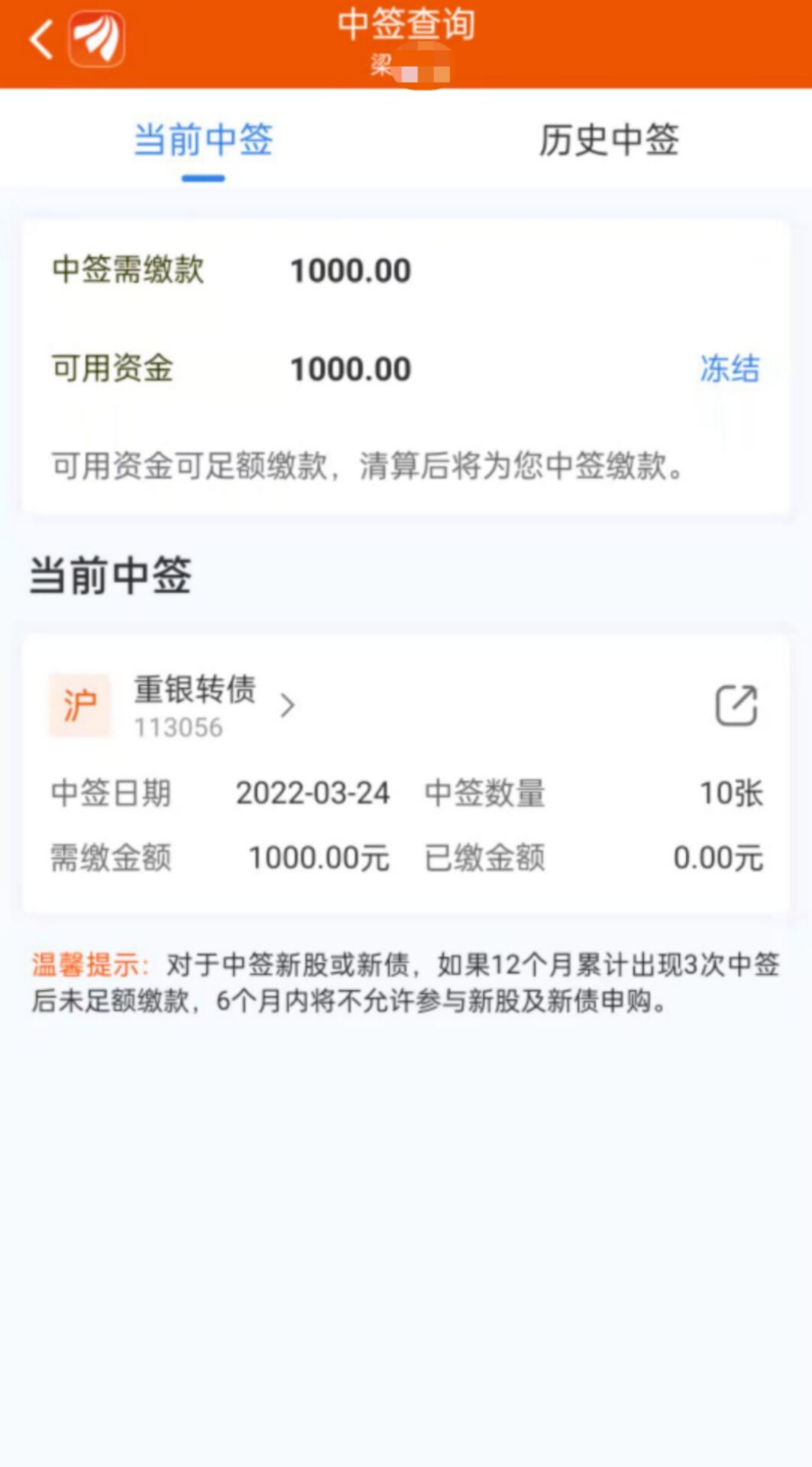Share the 重银转债 winning record
This screenshot has width=812, height=1467.
(x=736, y=705)
